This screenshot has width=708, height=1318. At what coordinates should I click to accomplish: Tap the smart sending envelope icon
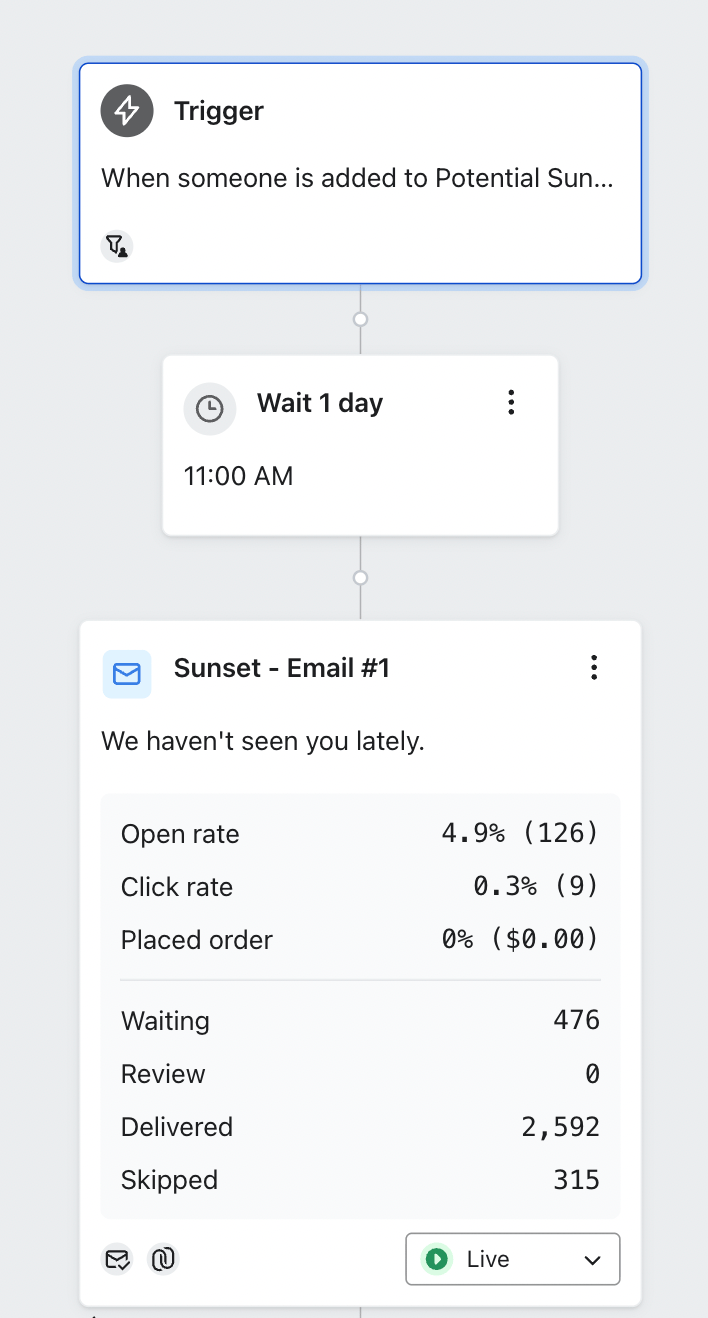tap(118, 1259)
